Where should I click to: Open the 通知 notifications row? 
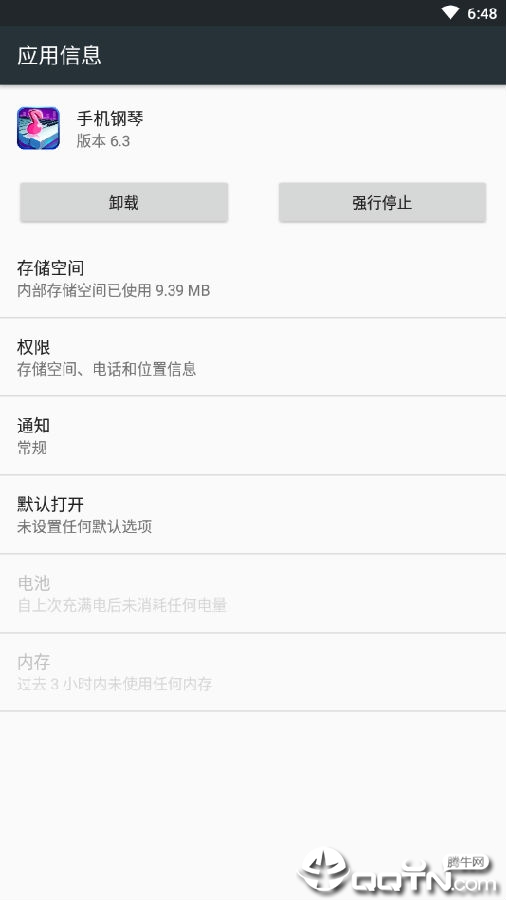coord(253,436)
